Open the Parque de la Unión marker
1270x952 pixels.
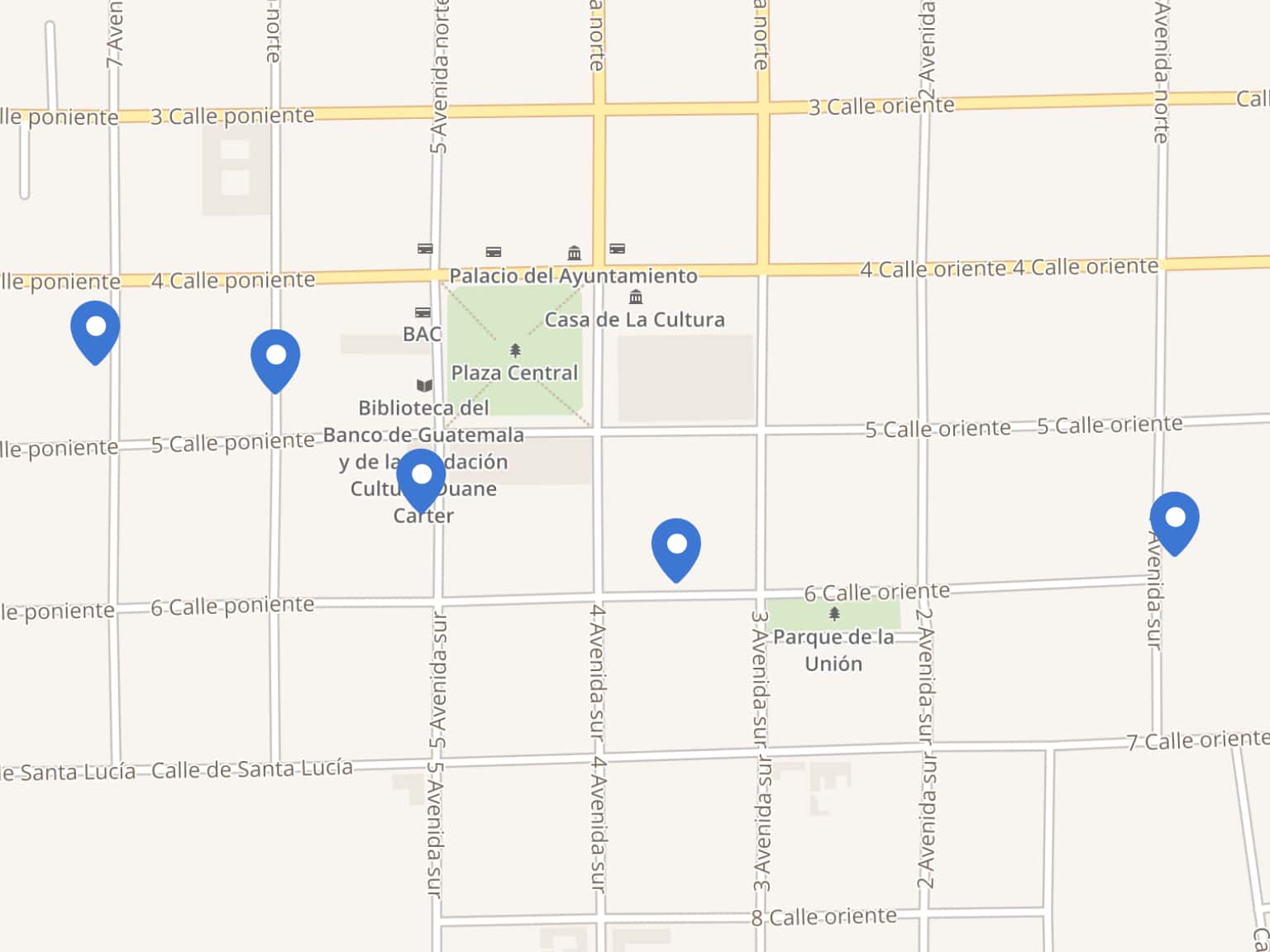pos(834,614)
